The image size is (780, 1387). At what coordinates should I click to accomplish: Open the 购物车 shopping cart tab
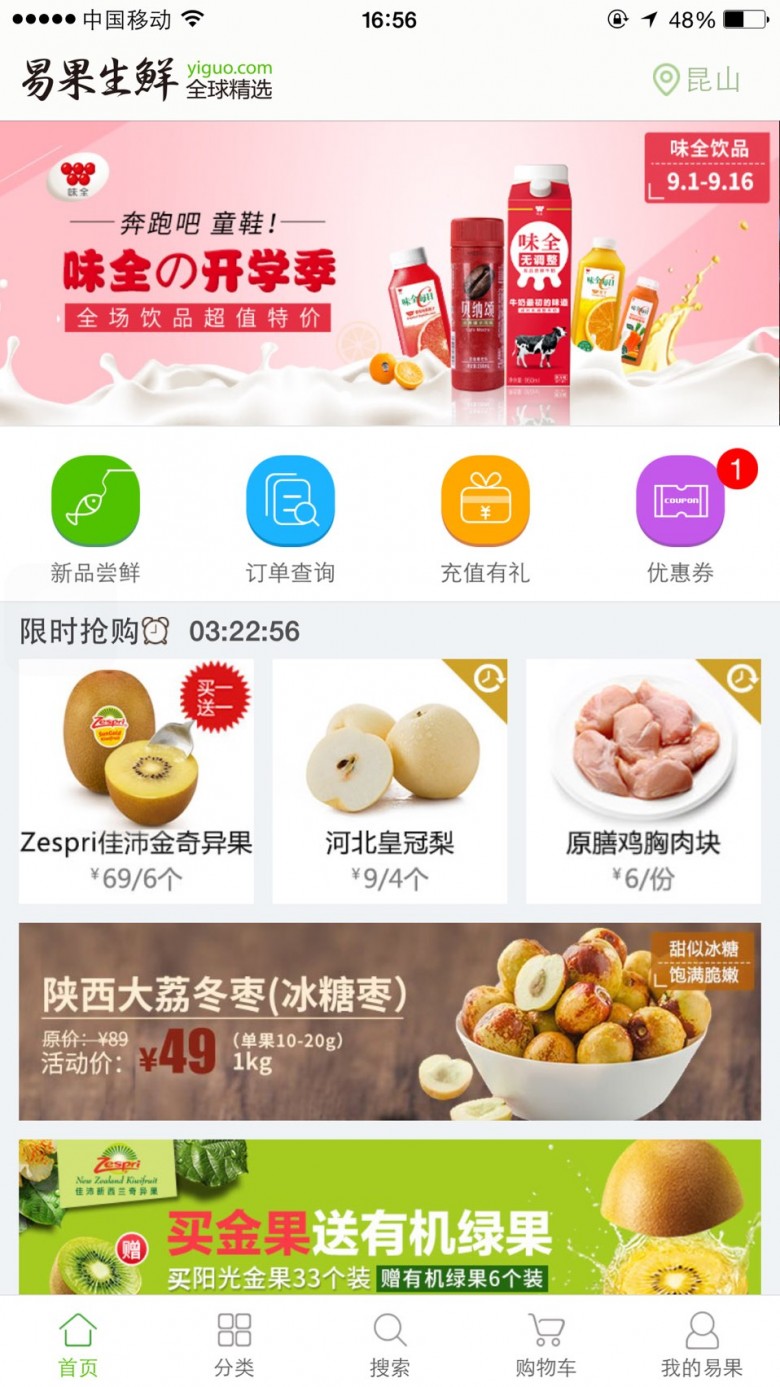tap(546, 1343)
